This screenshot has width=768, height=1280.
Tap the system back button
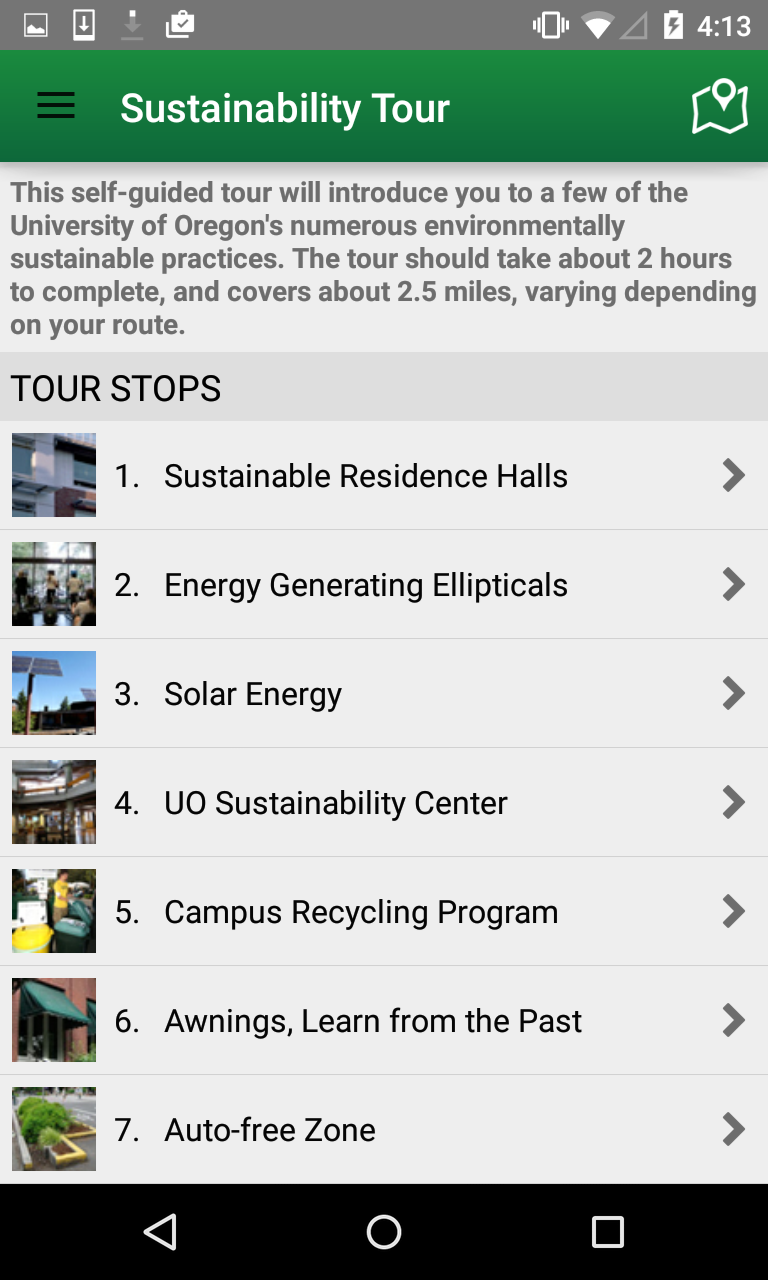[160, 1232]
